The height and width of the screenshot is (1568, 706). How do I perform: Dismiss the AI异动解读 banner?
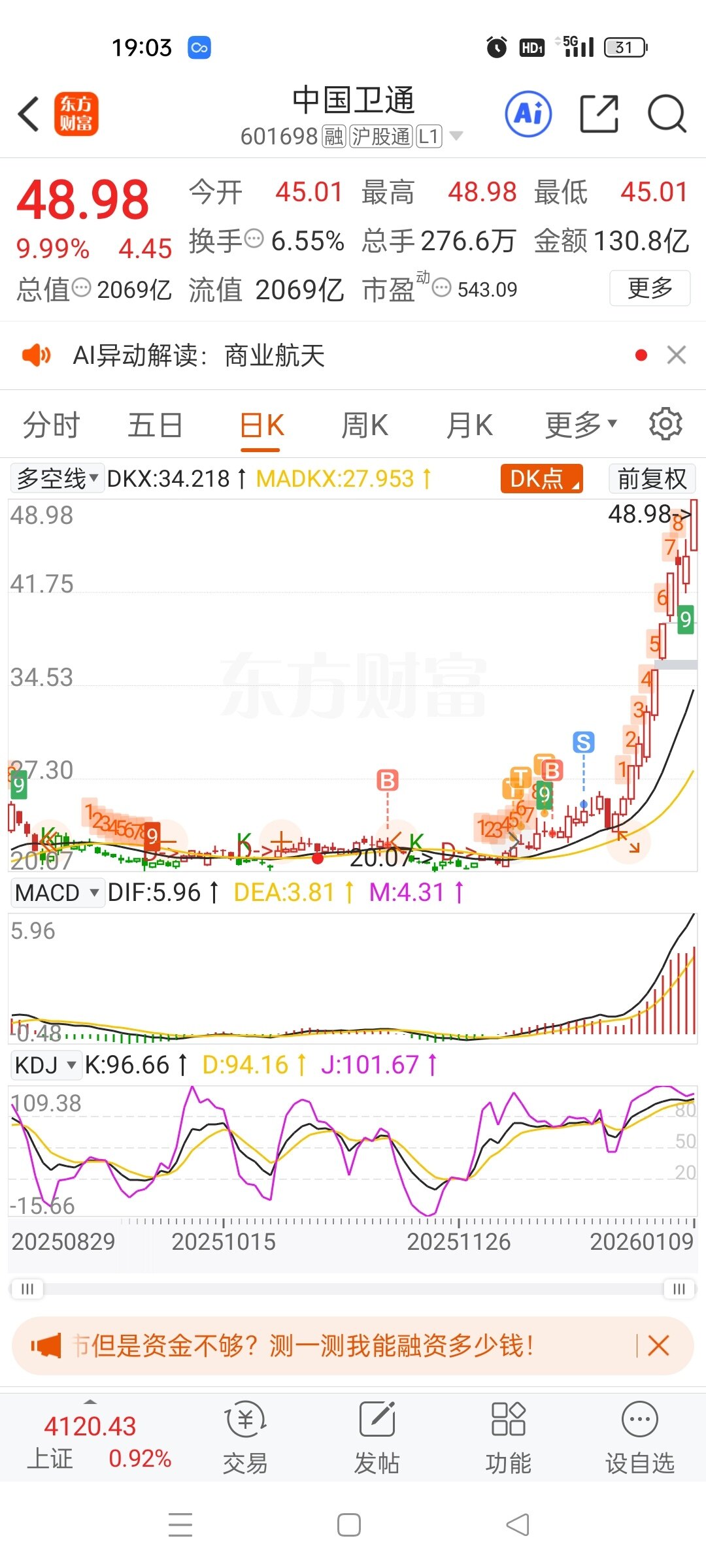point(677,355)
